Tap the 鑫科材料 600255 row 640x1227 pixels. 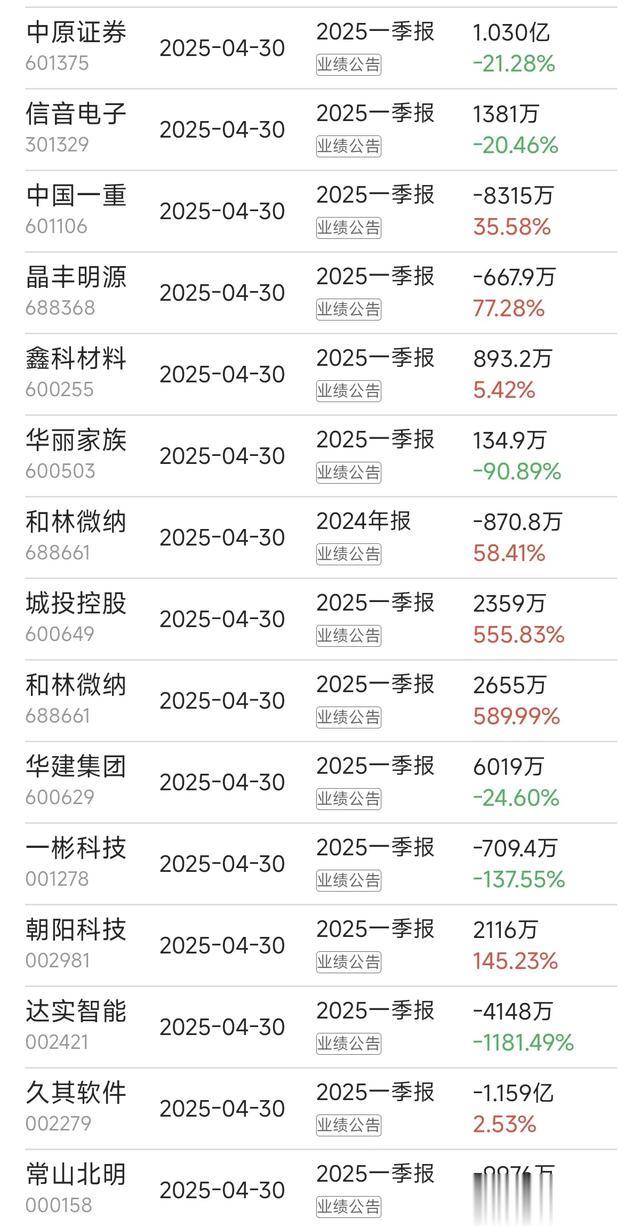click(320, 374)
